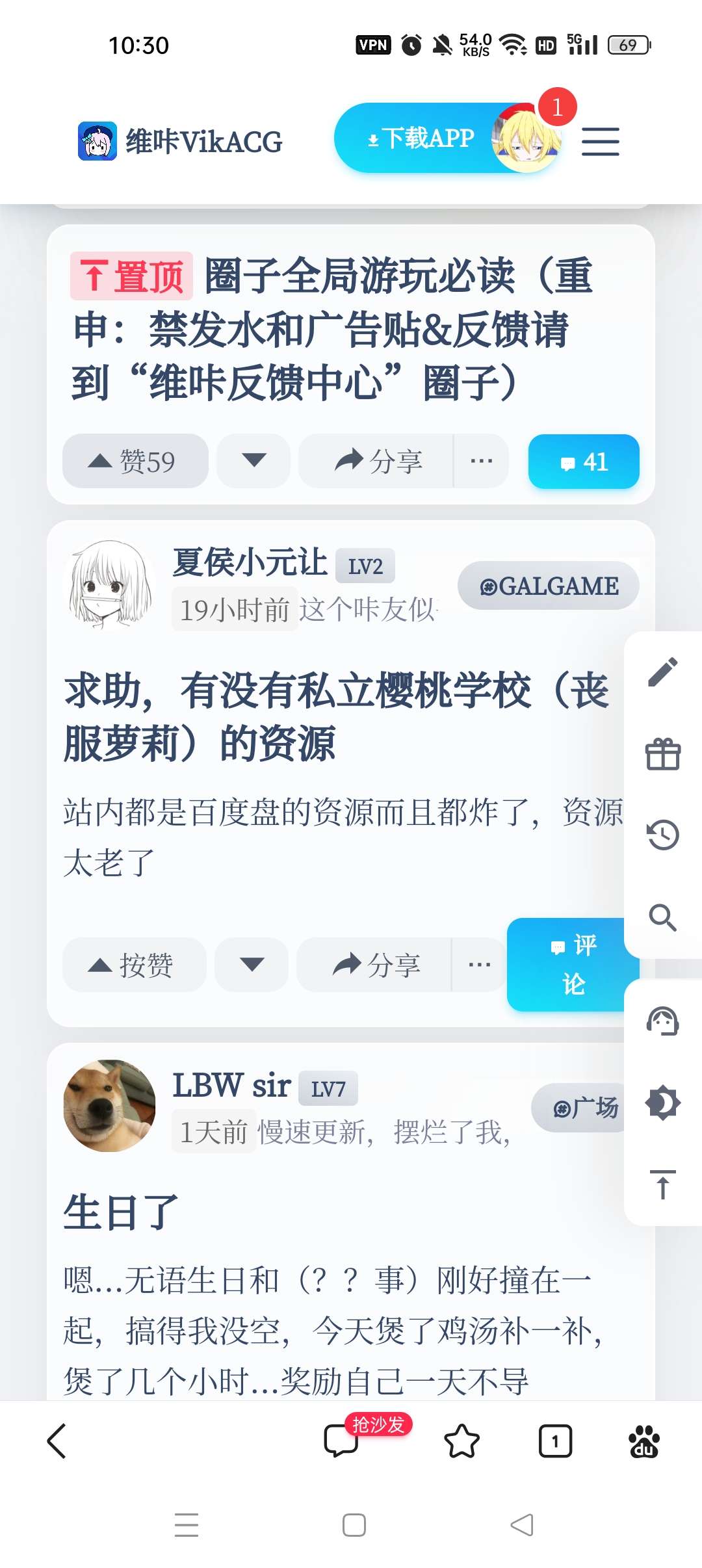The height and width of the screenshot is (1568, 702).
Task: Open the post 求助,有没有私立樱桃学校的资源
Action: pos(335,716)
